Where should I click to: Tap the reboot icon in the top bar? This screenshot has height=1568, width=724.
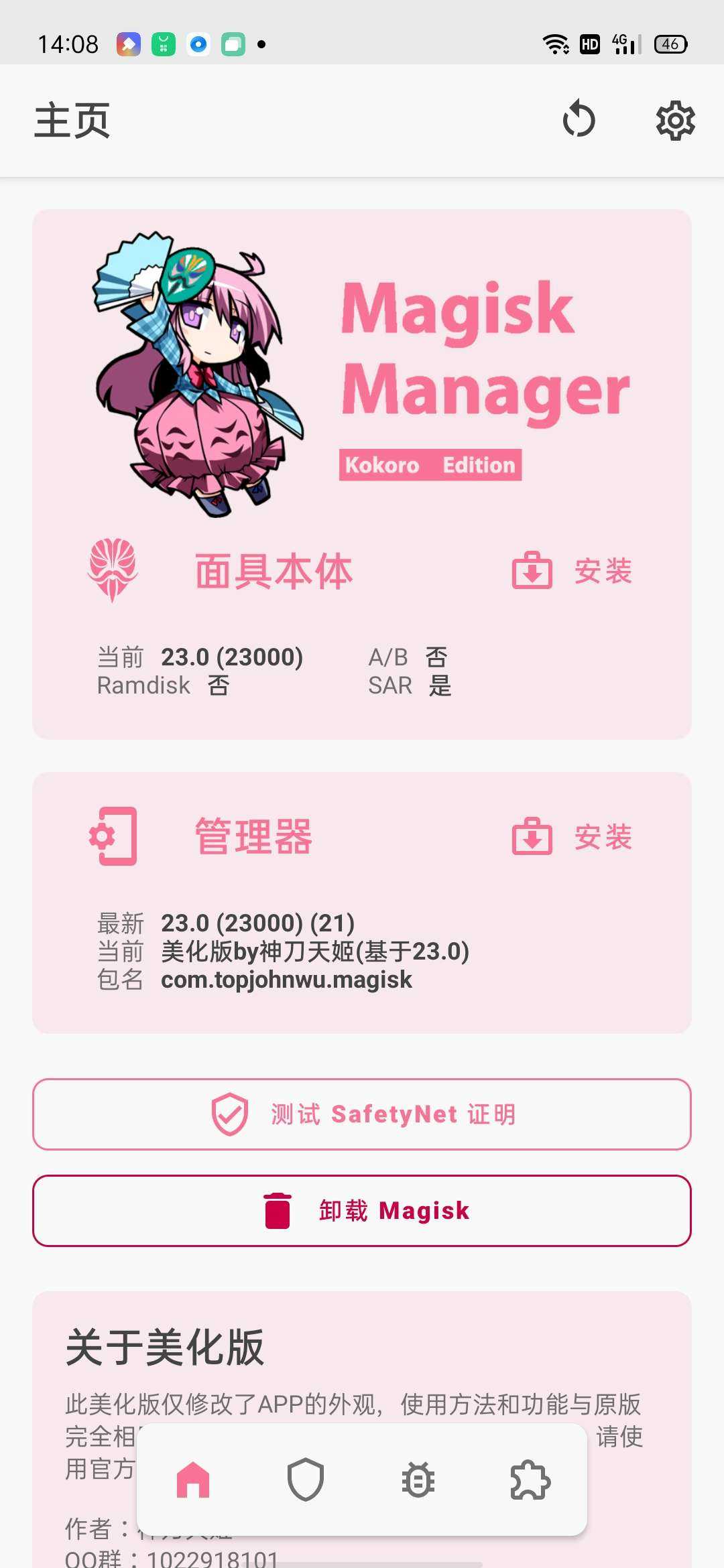(579, 121)
